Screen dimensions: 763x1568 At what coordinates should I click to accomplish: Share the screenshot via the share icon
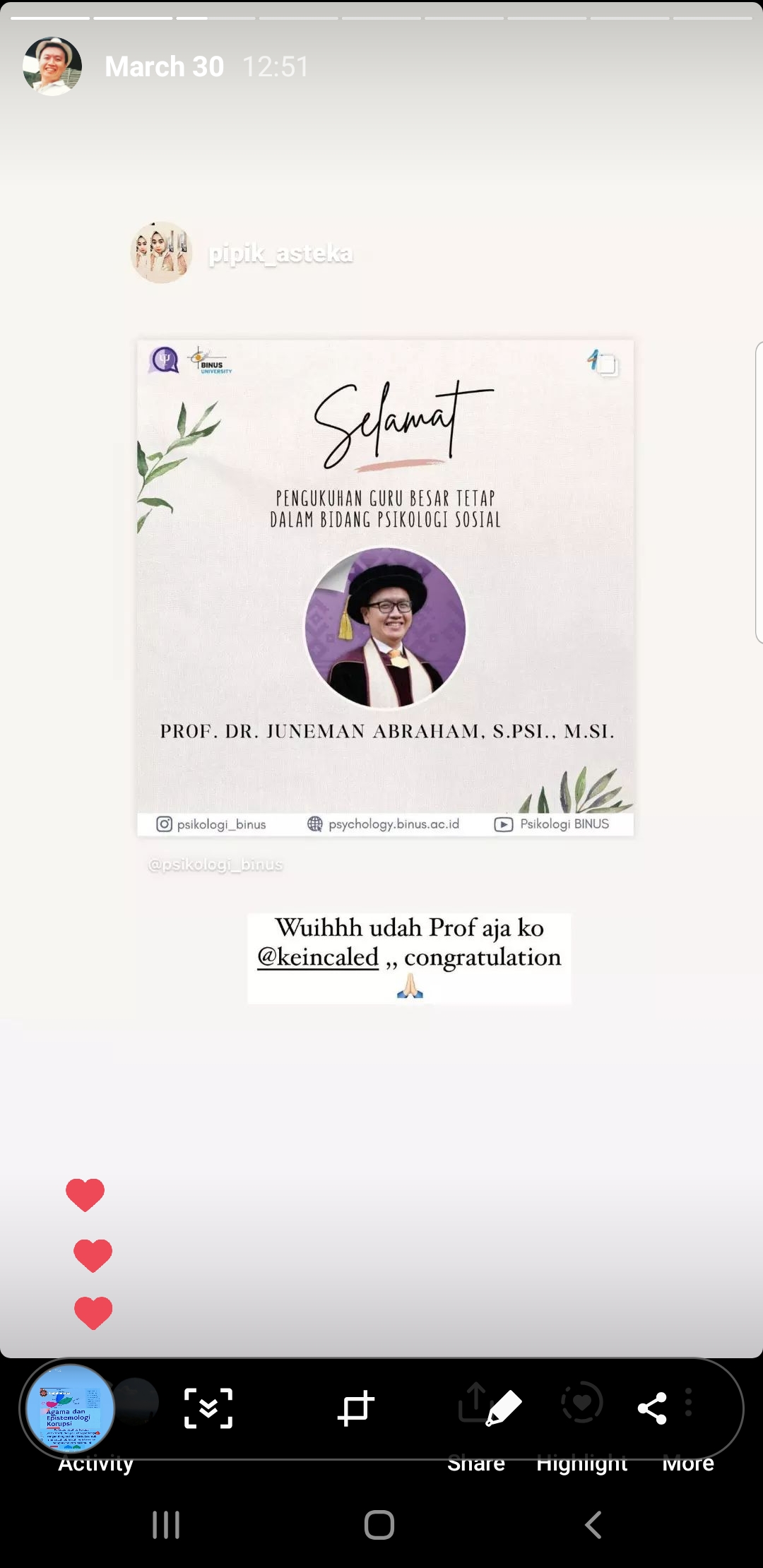tap(651, 1408)
